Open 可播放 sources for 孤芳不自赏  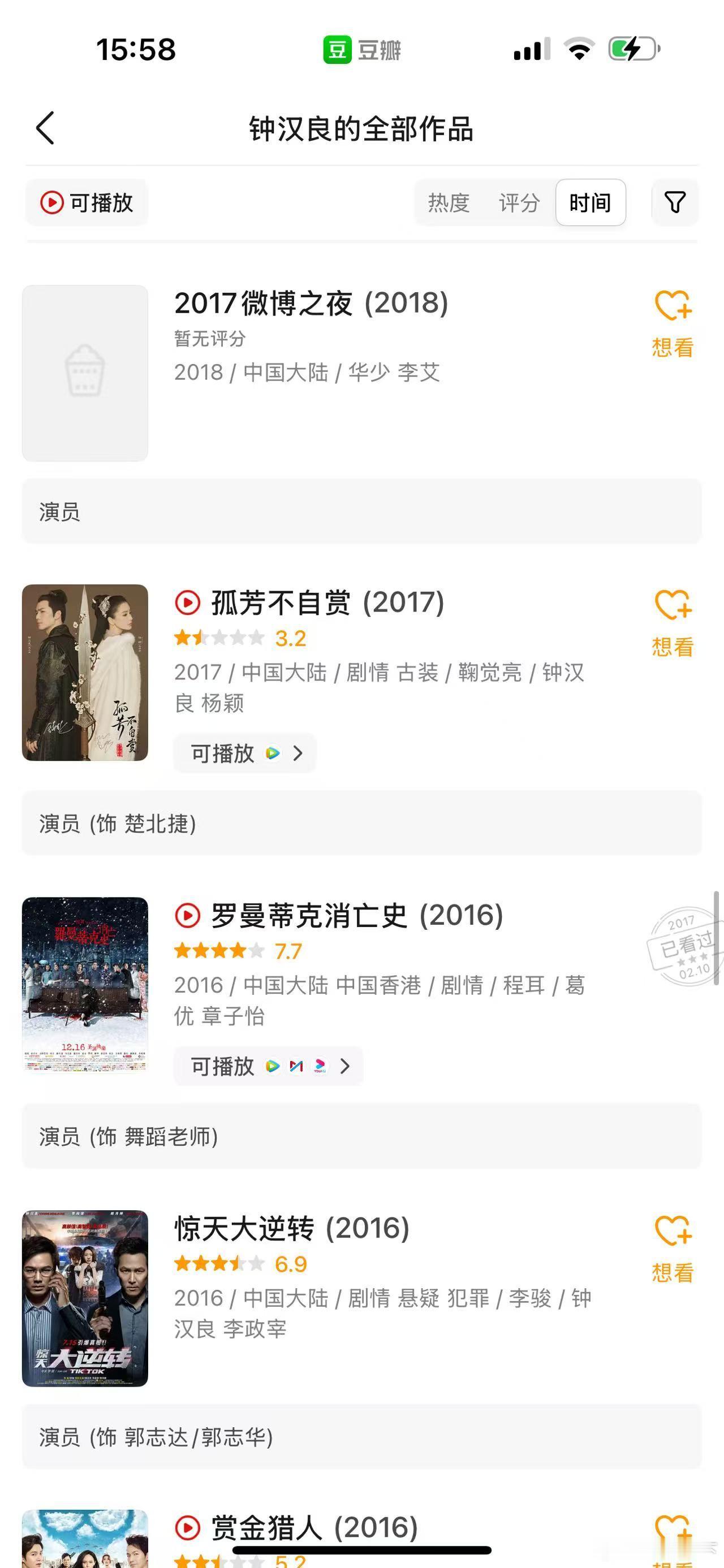tap(245, 753)
